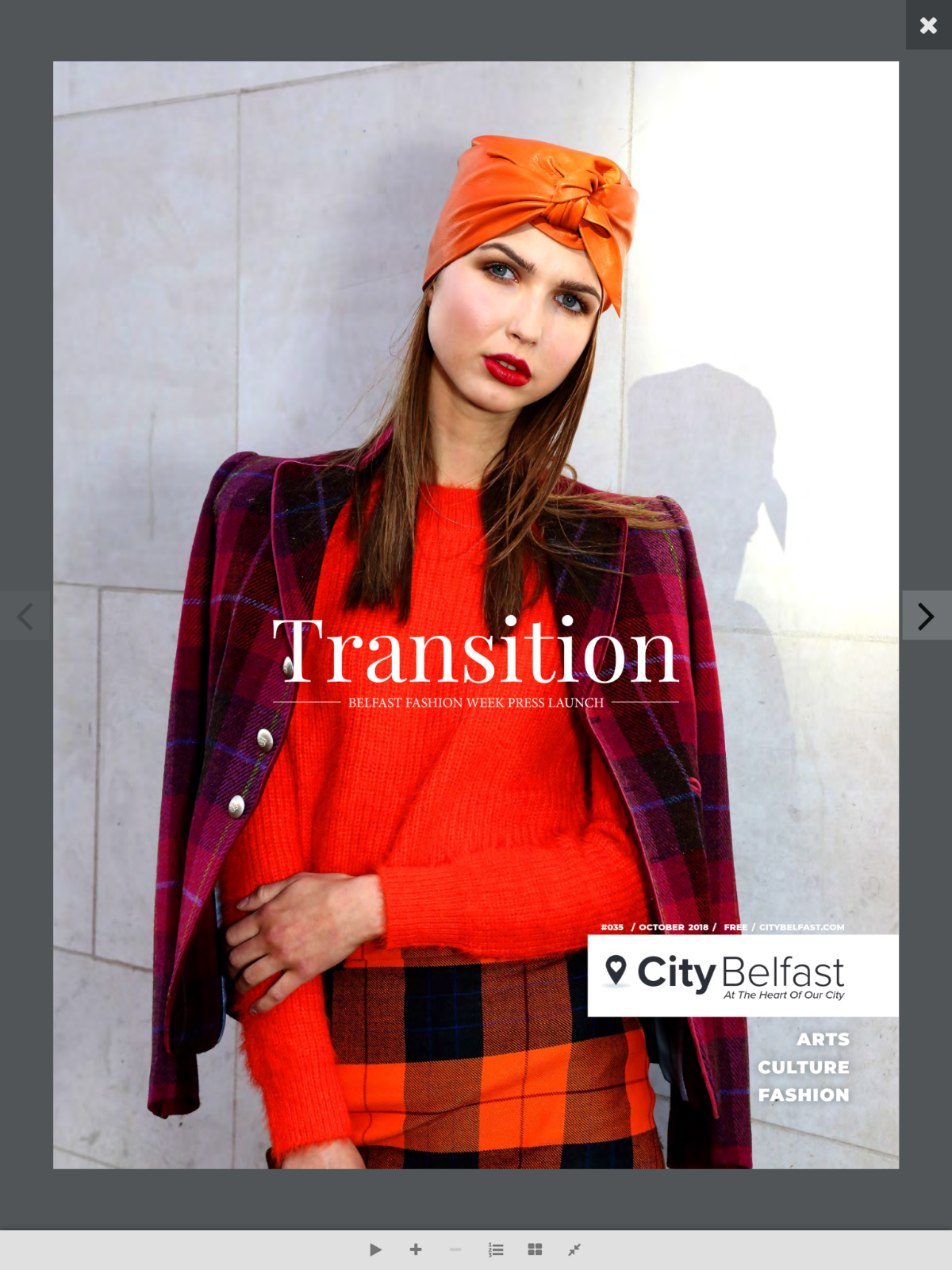This screenshot has width=952, height=1270.
Task: Close the magazine viewer
Action: click(928, 25)
